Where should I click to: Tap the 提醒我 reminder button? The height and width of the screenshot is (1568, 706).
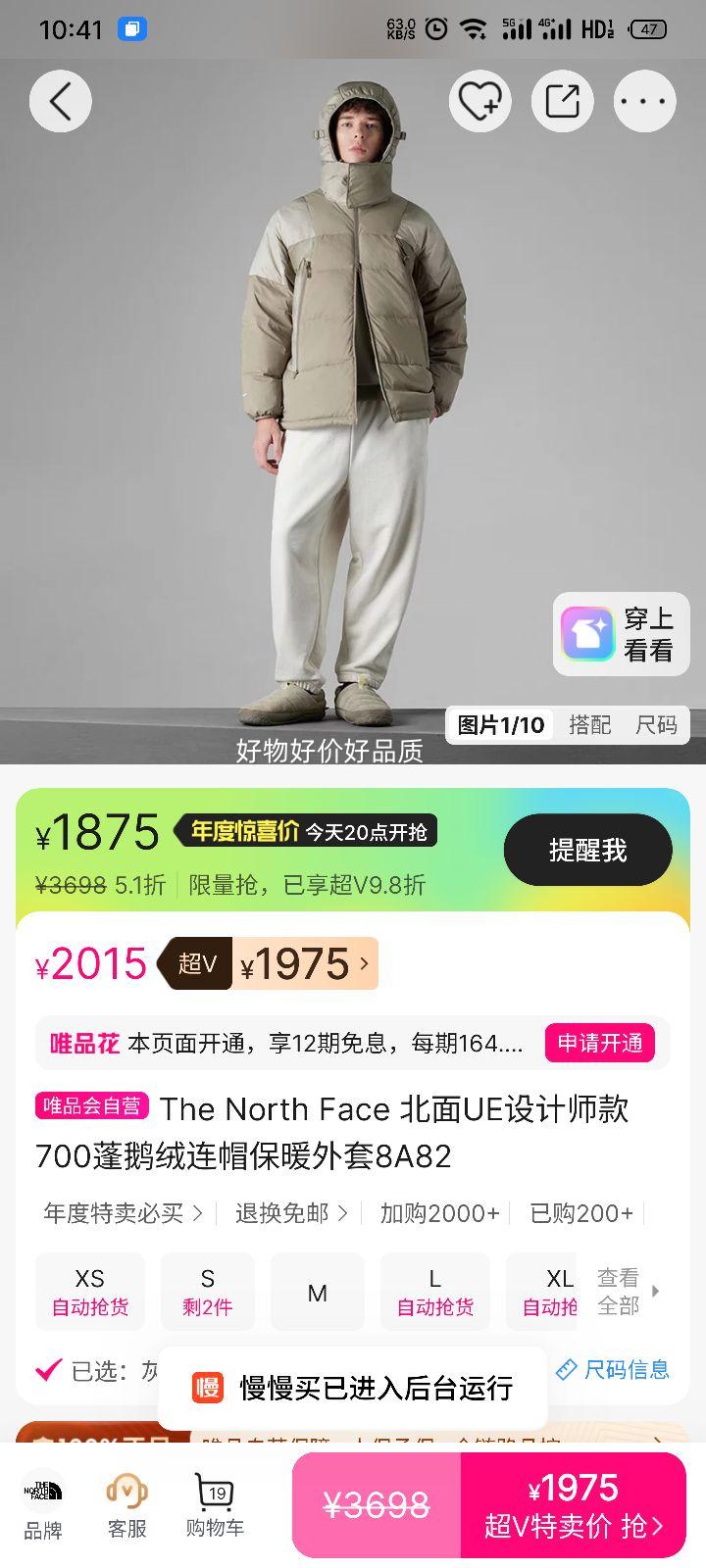coord(587,851)
